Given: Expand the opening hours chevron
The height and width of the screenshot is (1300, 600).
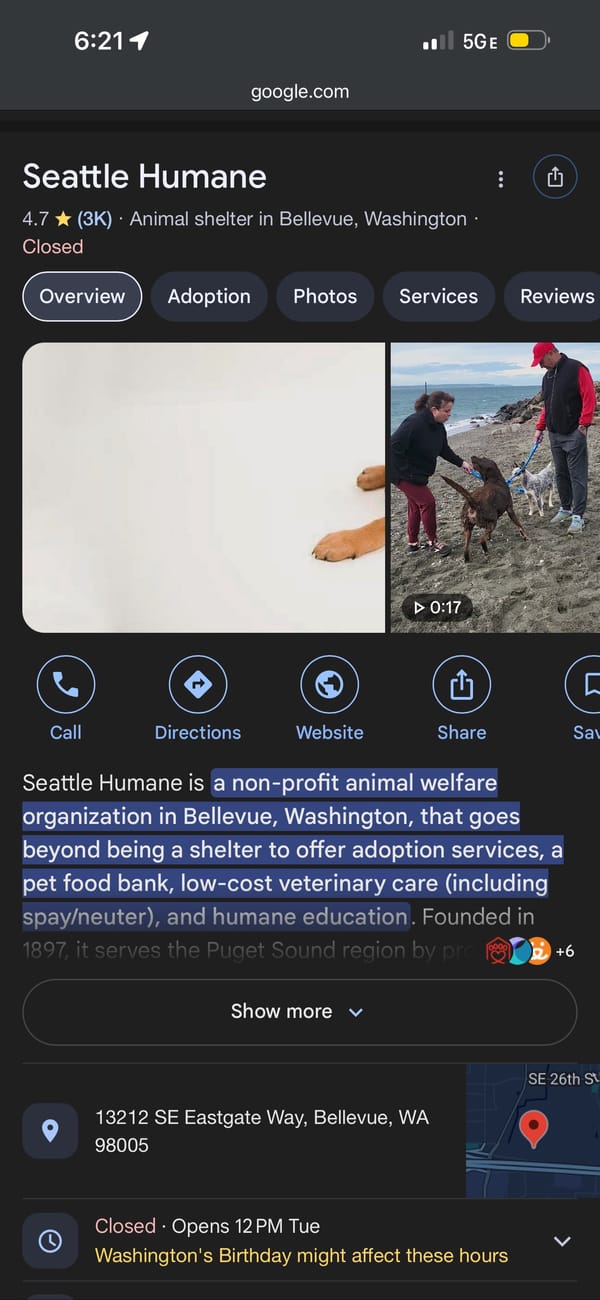Looking at the screenshot, I should [x=562, y=1241].
